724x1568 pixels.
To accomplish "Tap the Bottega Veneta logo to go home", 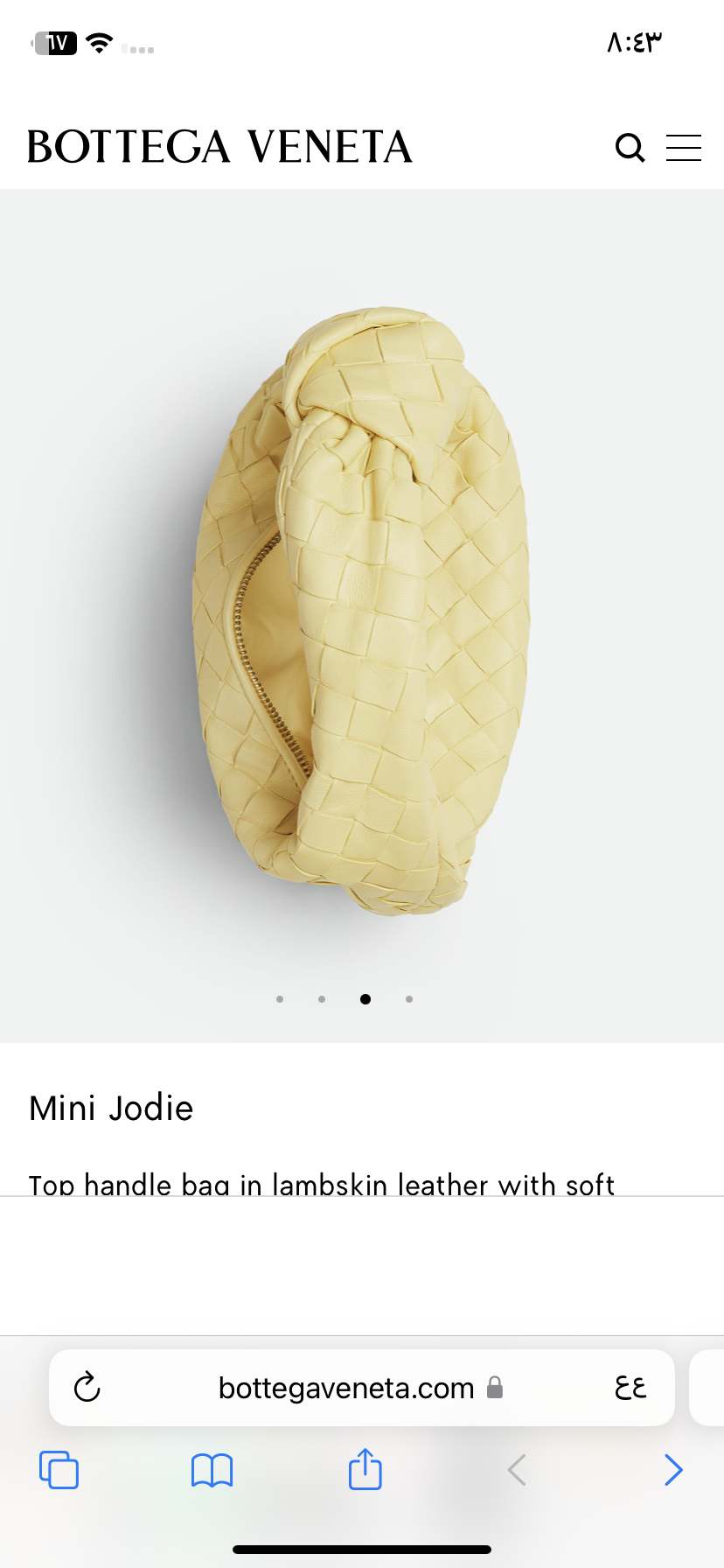I will 219,147.
